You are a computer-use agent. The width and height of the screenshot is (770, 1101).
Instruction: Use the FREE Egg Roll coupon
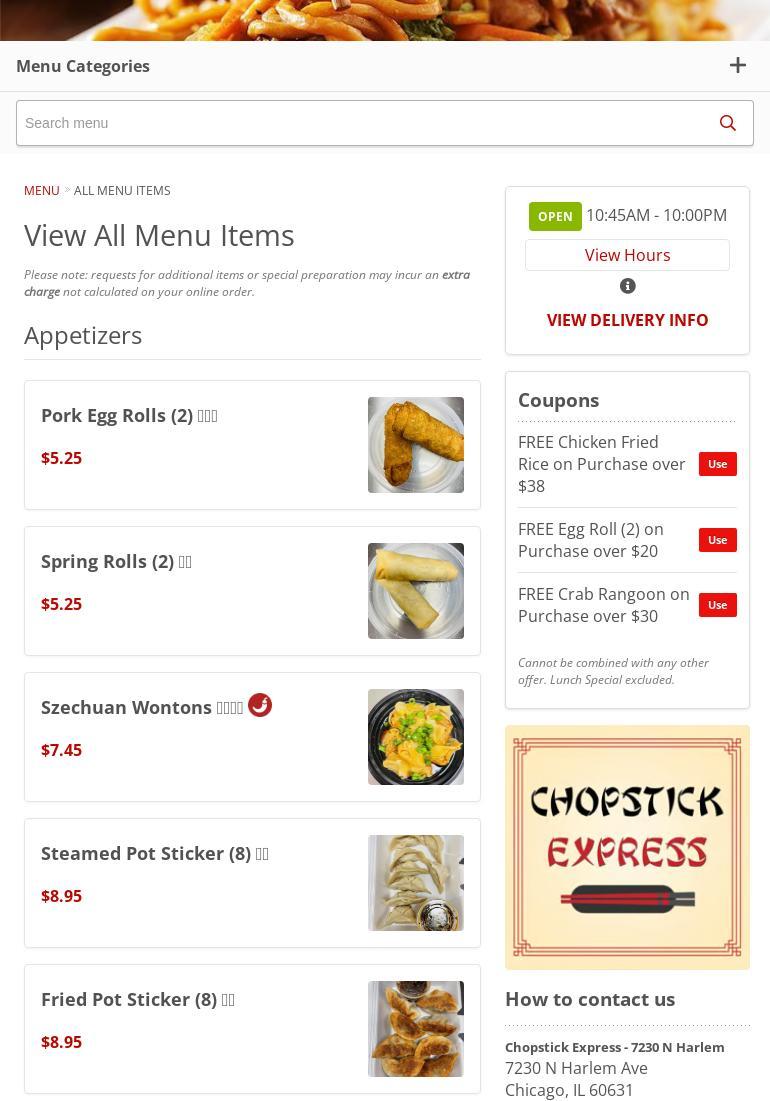[x=717, y=540]
